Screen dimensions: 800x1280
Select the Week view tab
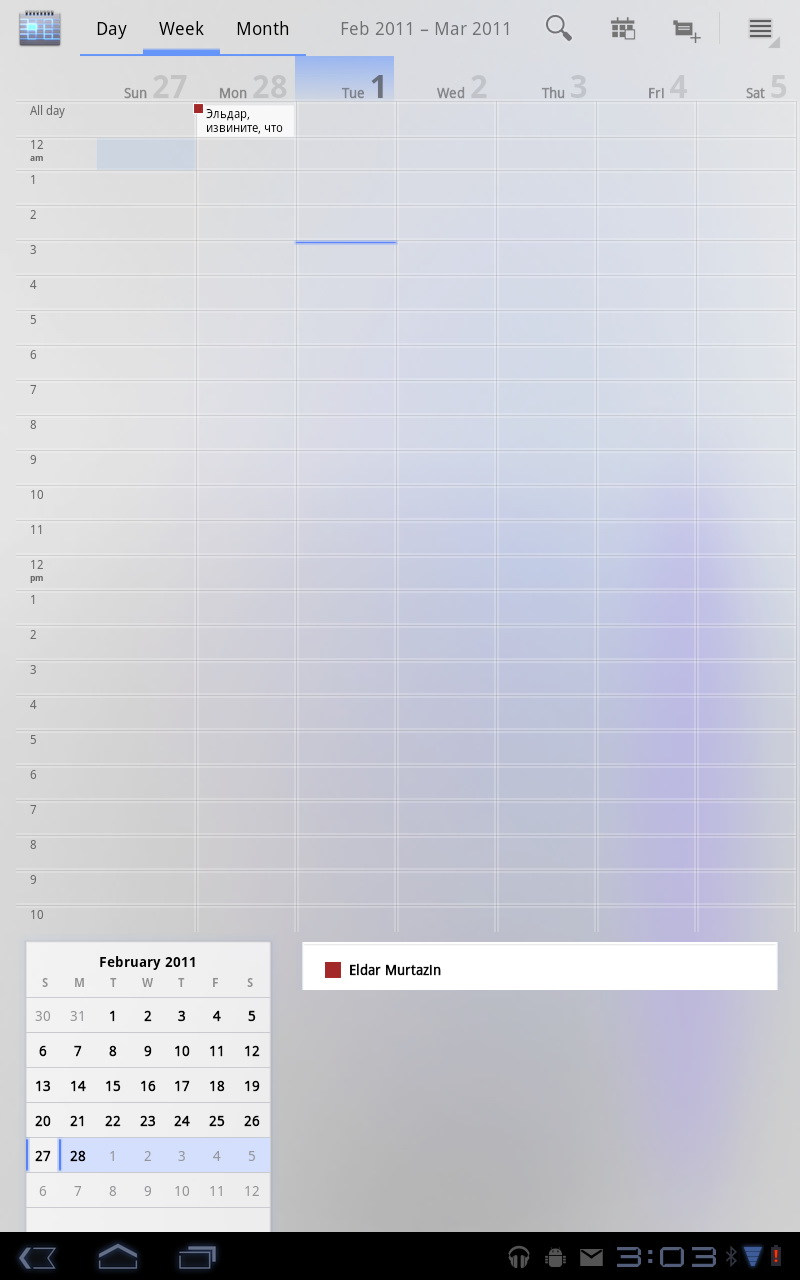click(x=181, y=28)
